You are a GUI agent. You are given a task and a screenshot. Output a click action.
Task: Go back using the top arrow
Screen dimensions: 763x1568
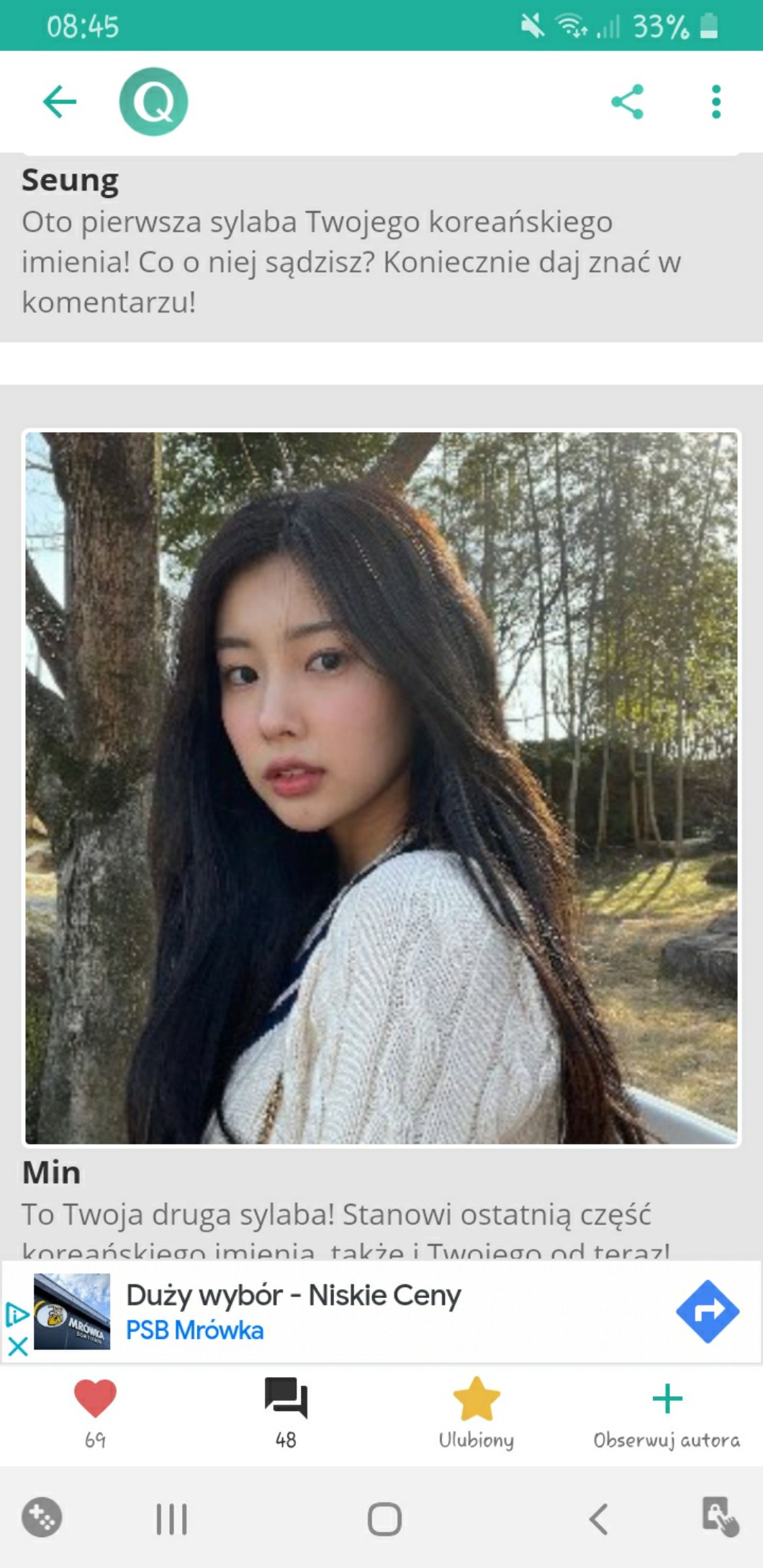pos(60,102)
